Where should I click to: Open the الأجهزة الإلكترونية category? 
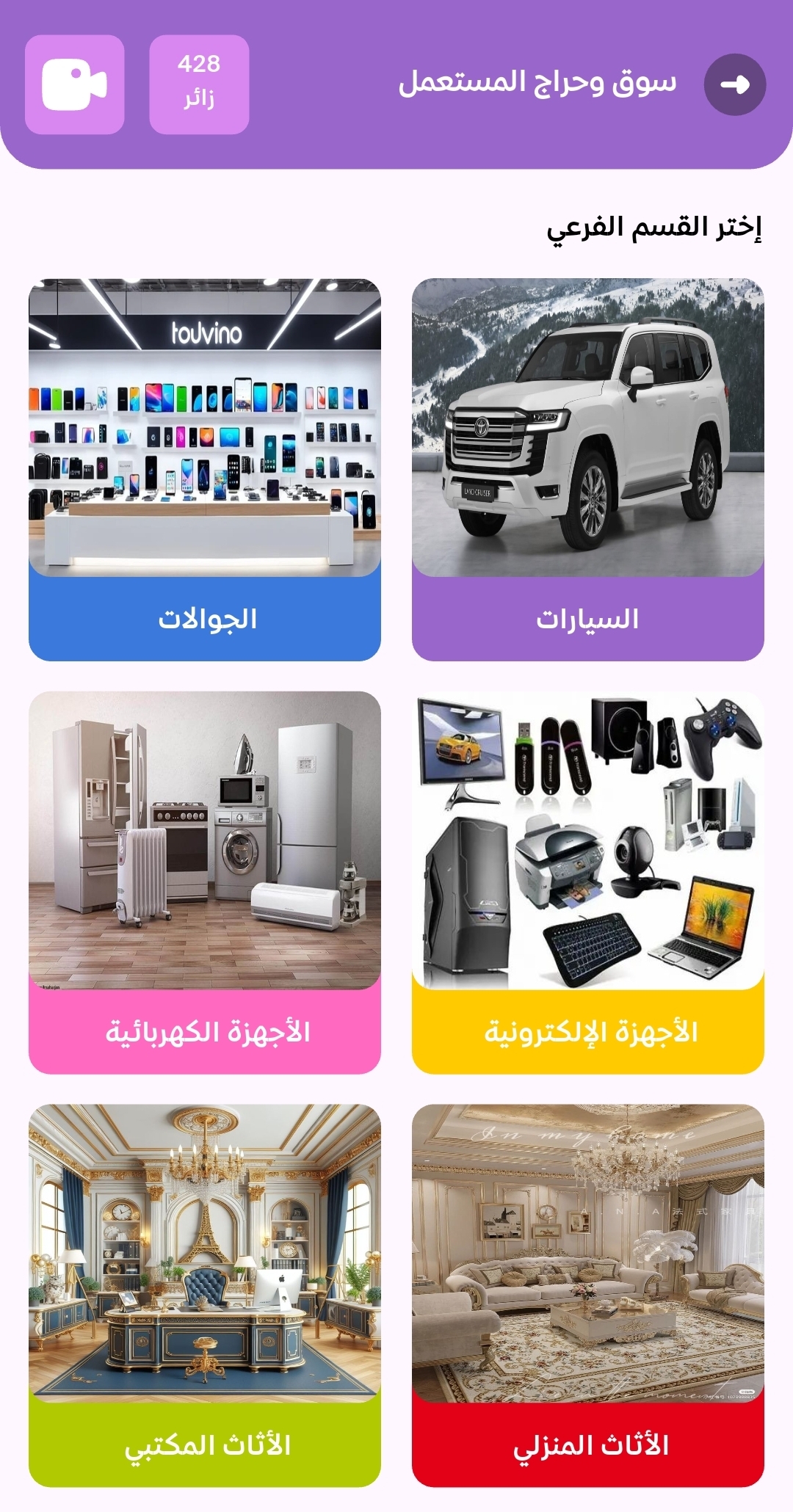click(587, 882)
